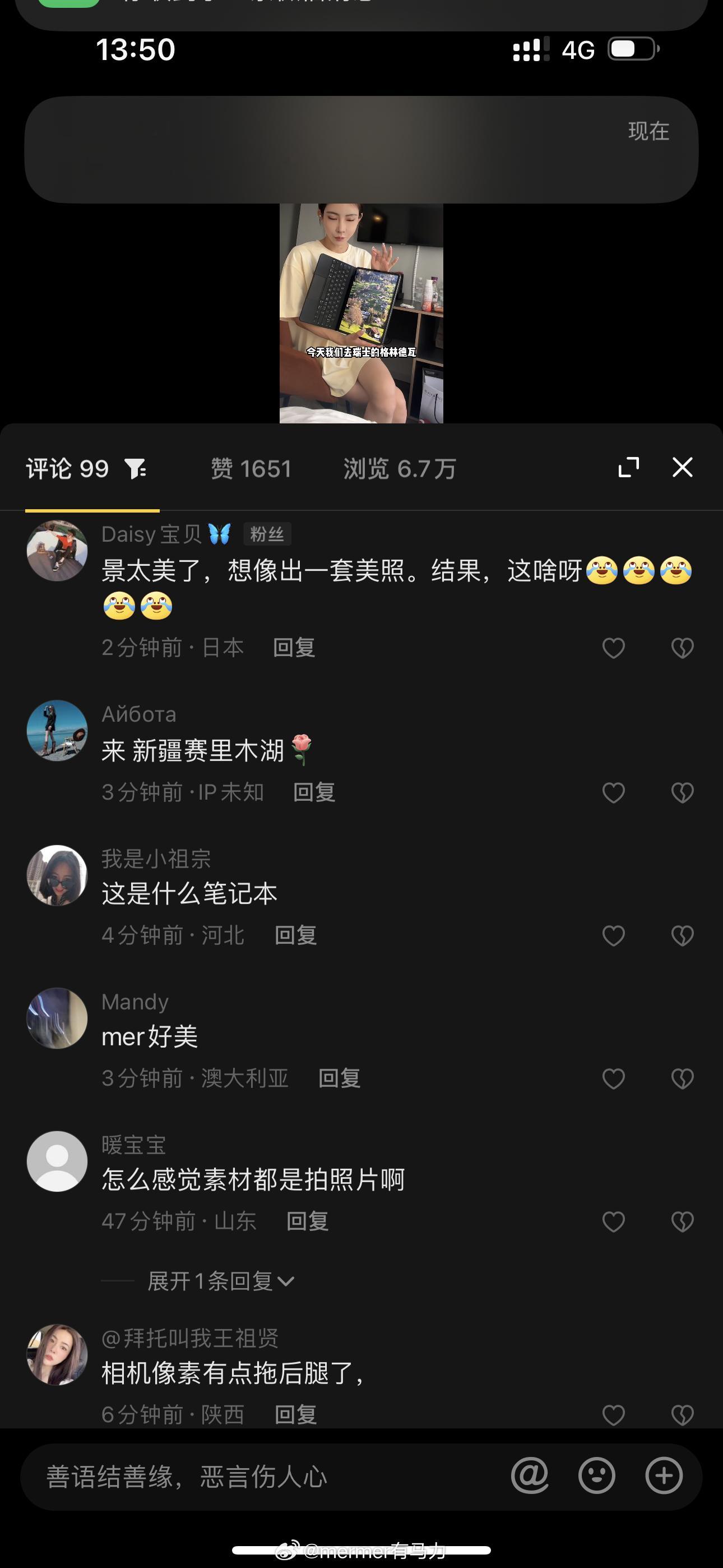Switch to the 评论 99 tab
723x1568 pixels.
tap(67, 469)
